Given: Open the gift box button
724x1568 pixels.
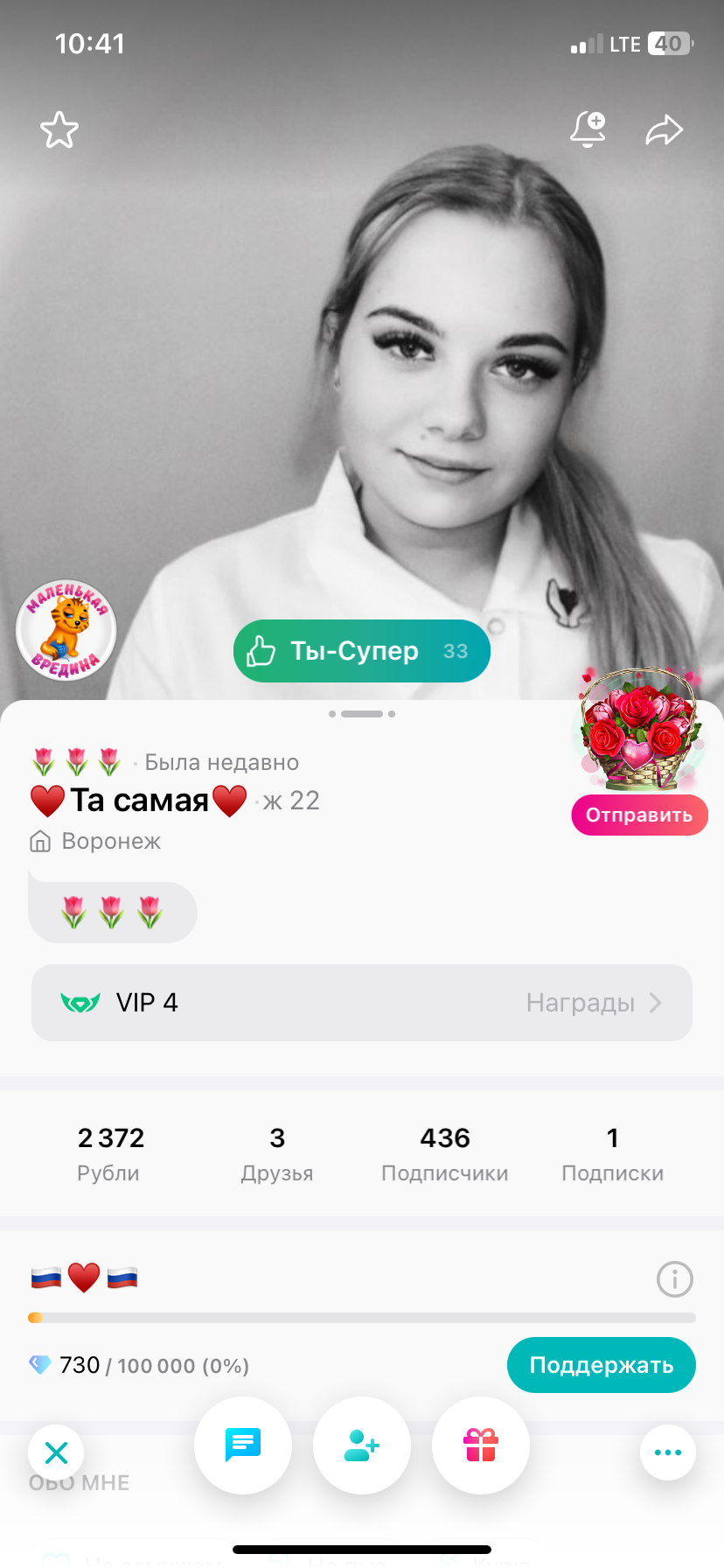Looking at the screenshot, I should (481, 1445).
